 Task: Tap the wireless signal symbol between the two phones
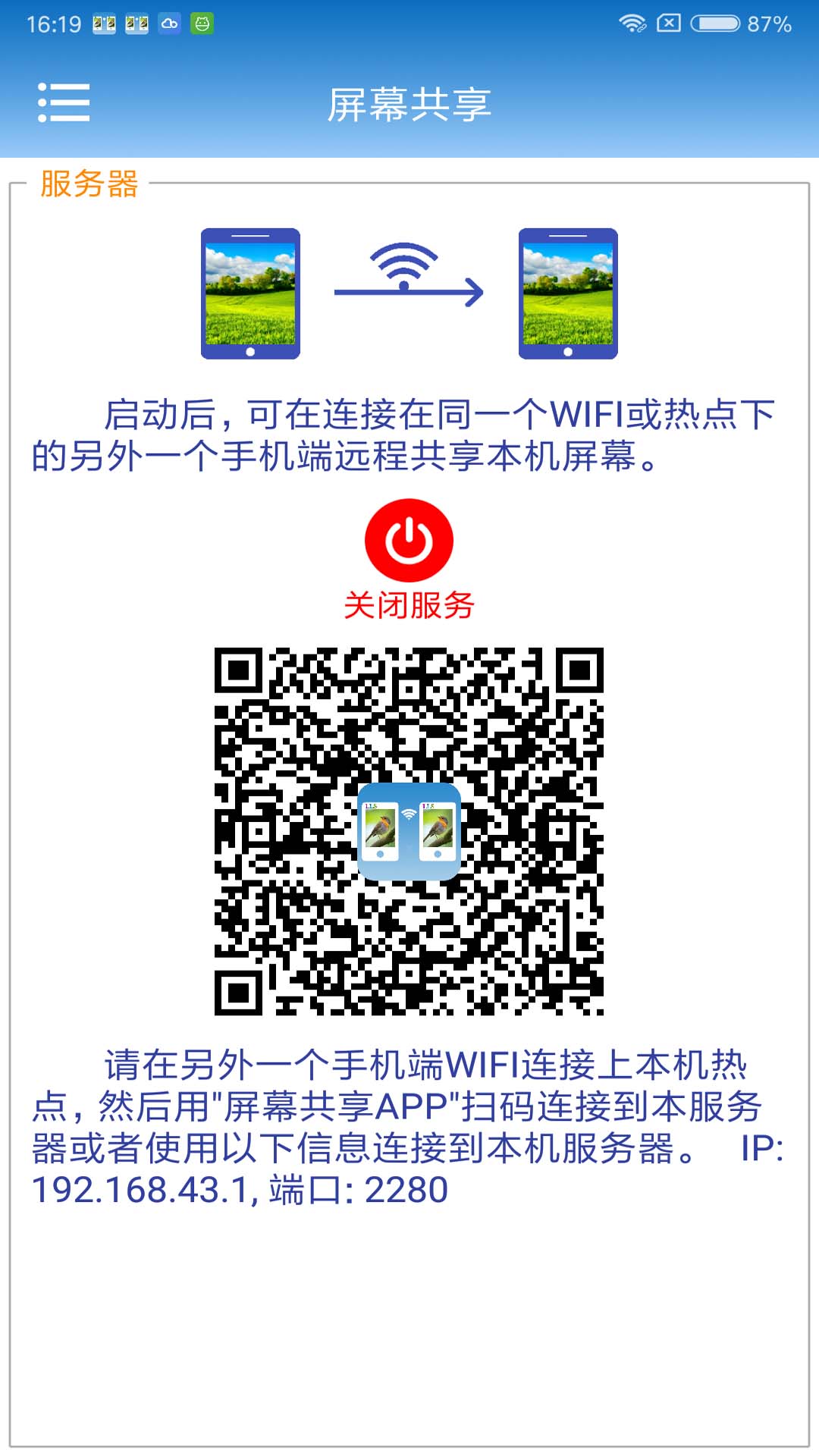pyautogui.click(x=404, y=265)
